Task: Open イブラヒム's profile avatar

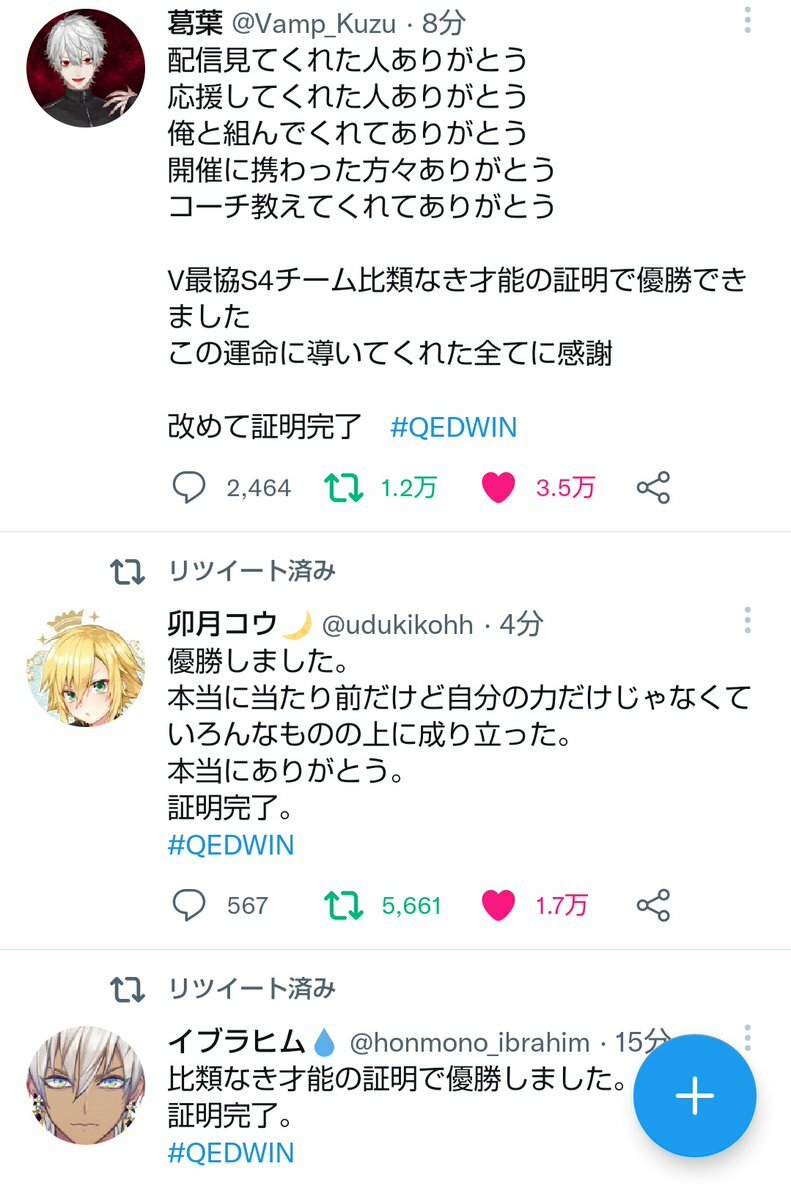Action: pos(84,1084)
